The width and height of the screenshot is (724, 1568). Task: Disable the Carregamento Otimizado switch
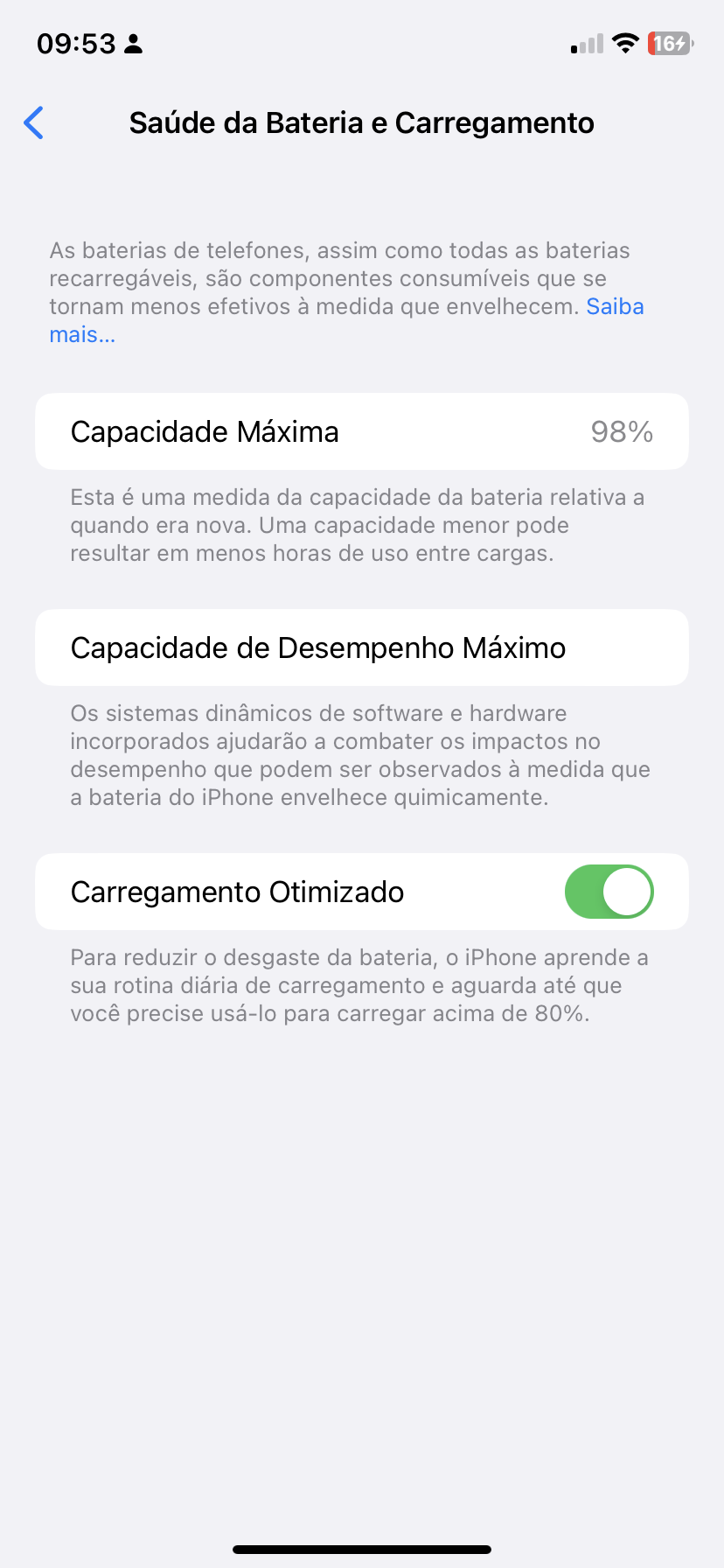point(609,892)
